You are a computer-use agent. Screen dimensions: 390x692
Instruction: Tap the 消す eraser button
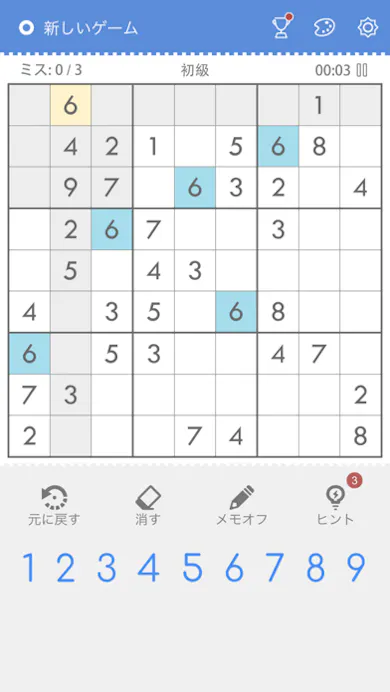pos(148,506)
